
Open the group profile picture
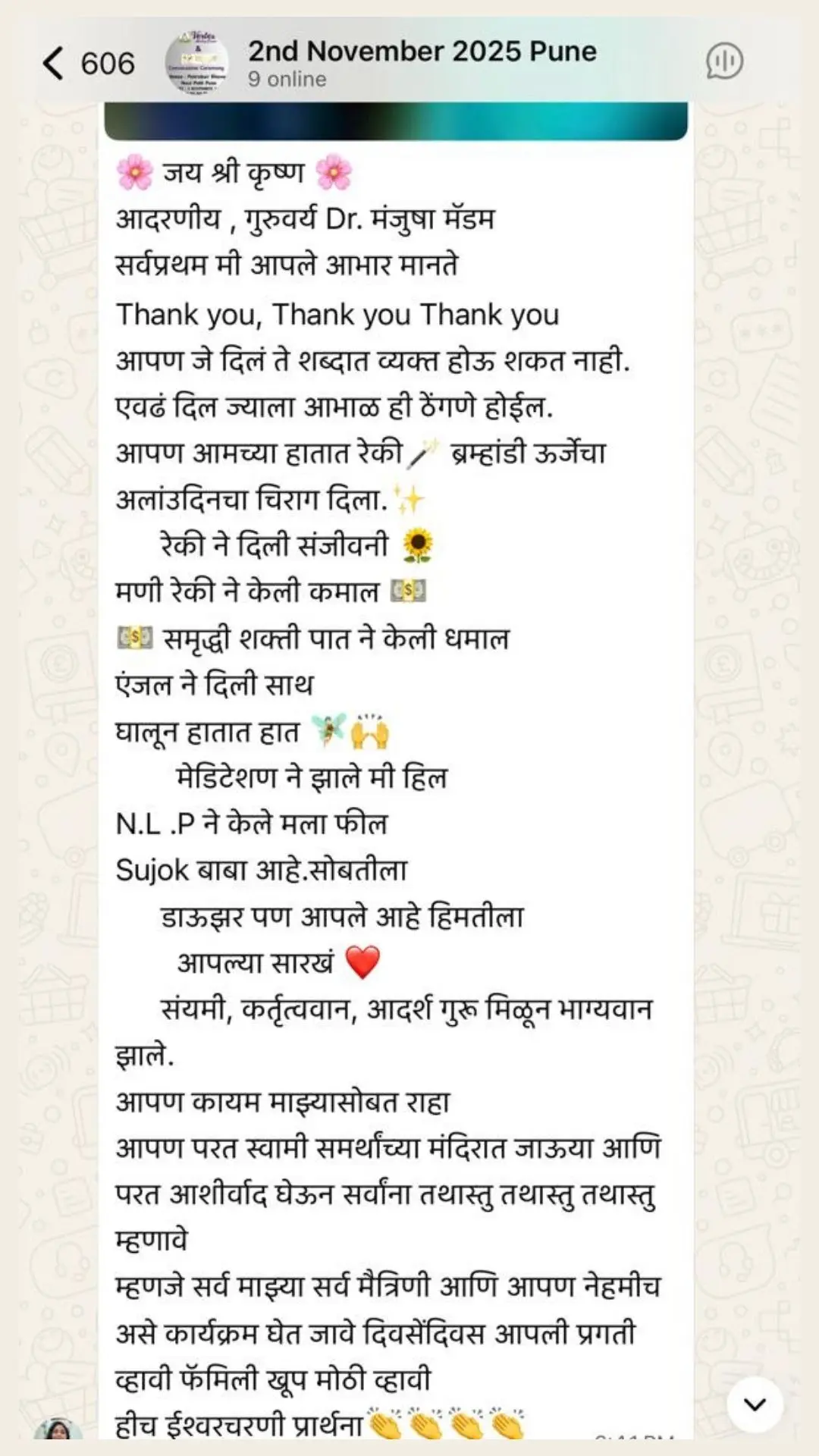click(196, 63)
